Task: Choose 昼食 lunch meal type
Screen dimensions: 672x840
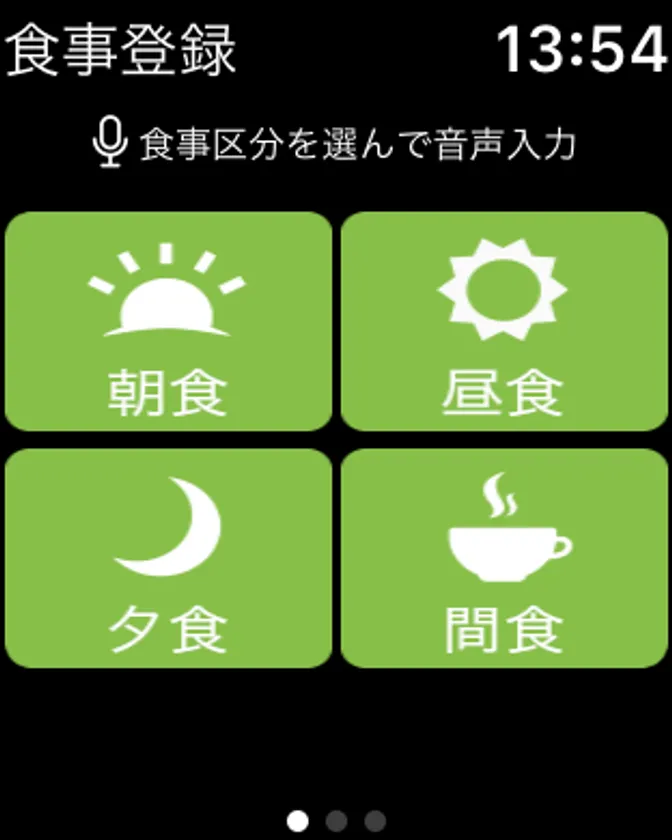Action: pos(503,322)
